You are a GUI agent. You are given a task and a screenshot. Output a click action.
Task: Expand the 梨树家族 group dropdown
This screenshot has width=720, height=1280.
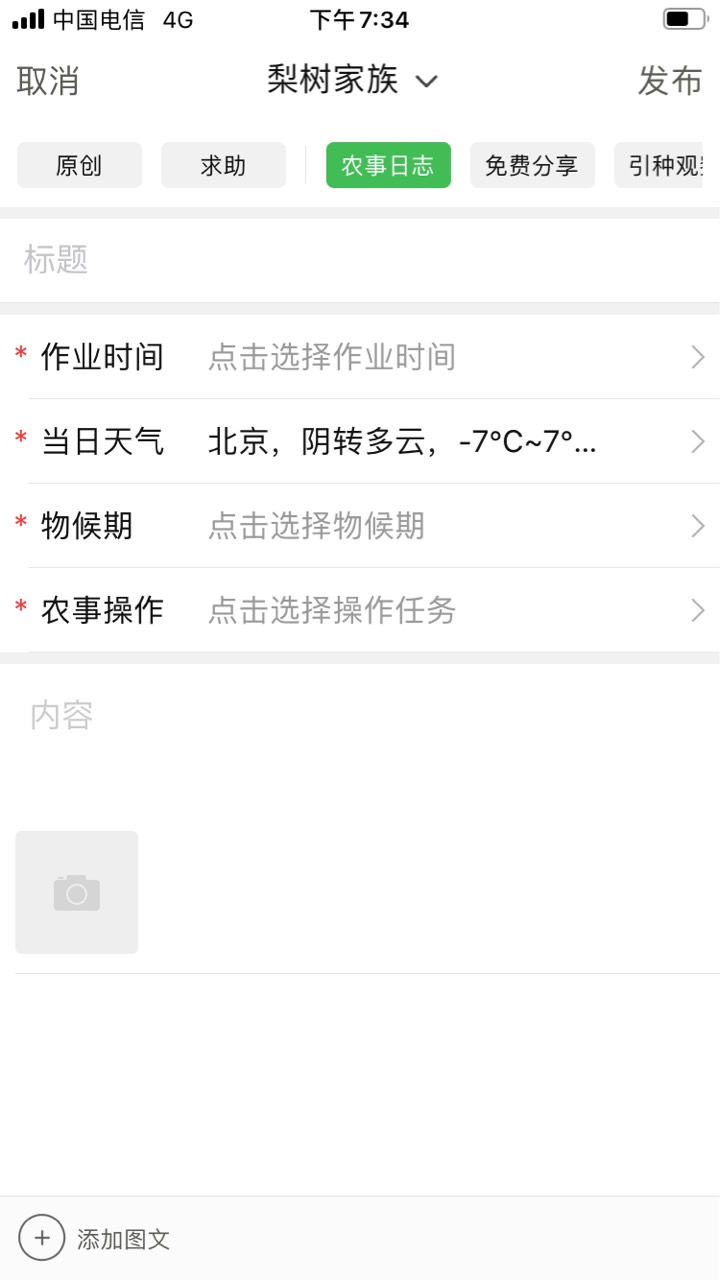pyautogui.click(x=352, y=80)
